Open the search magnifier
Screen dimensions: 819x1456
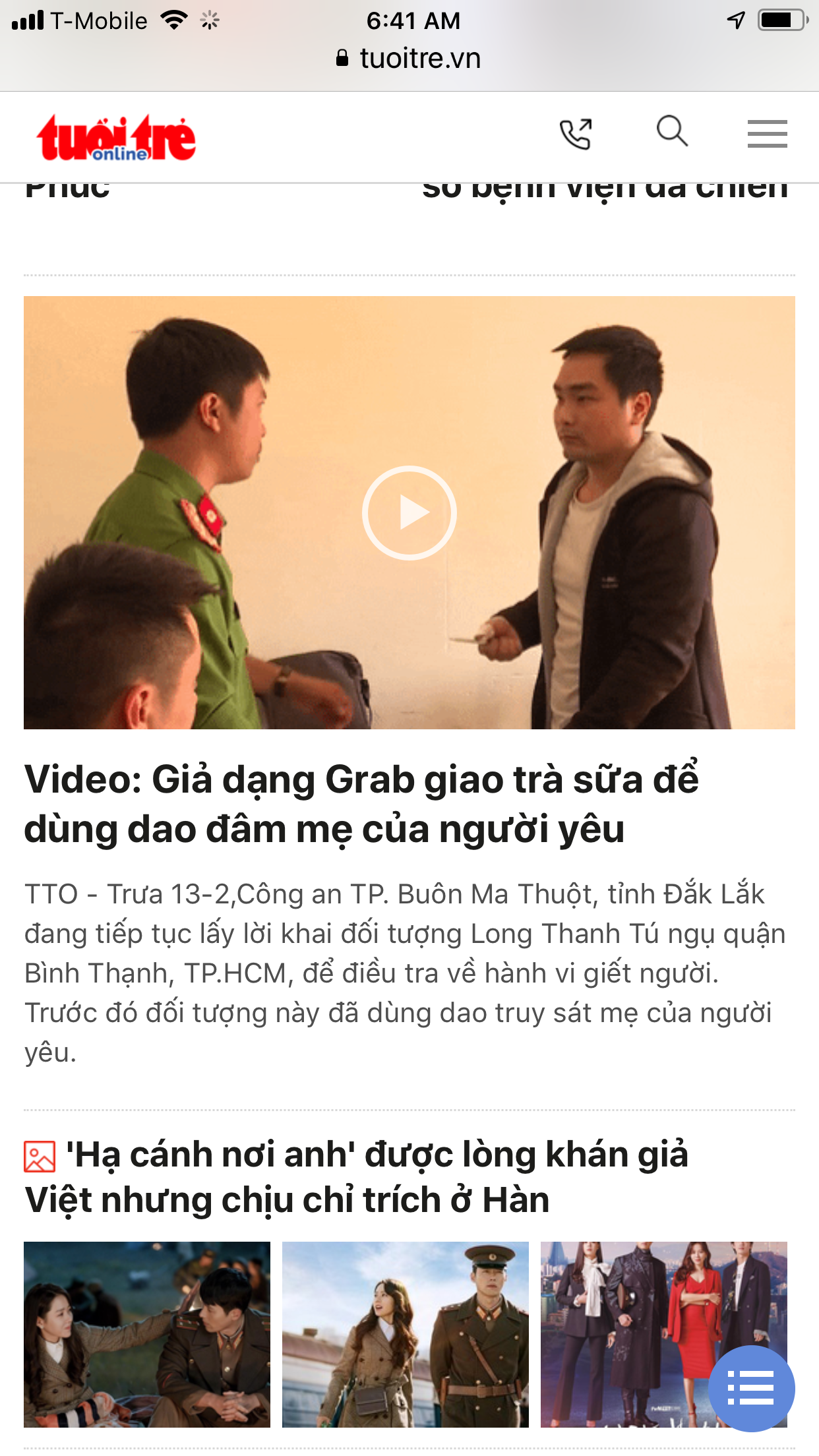pyautogui.click(x=672, y=131)
